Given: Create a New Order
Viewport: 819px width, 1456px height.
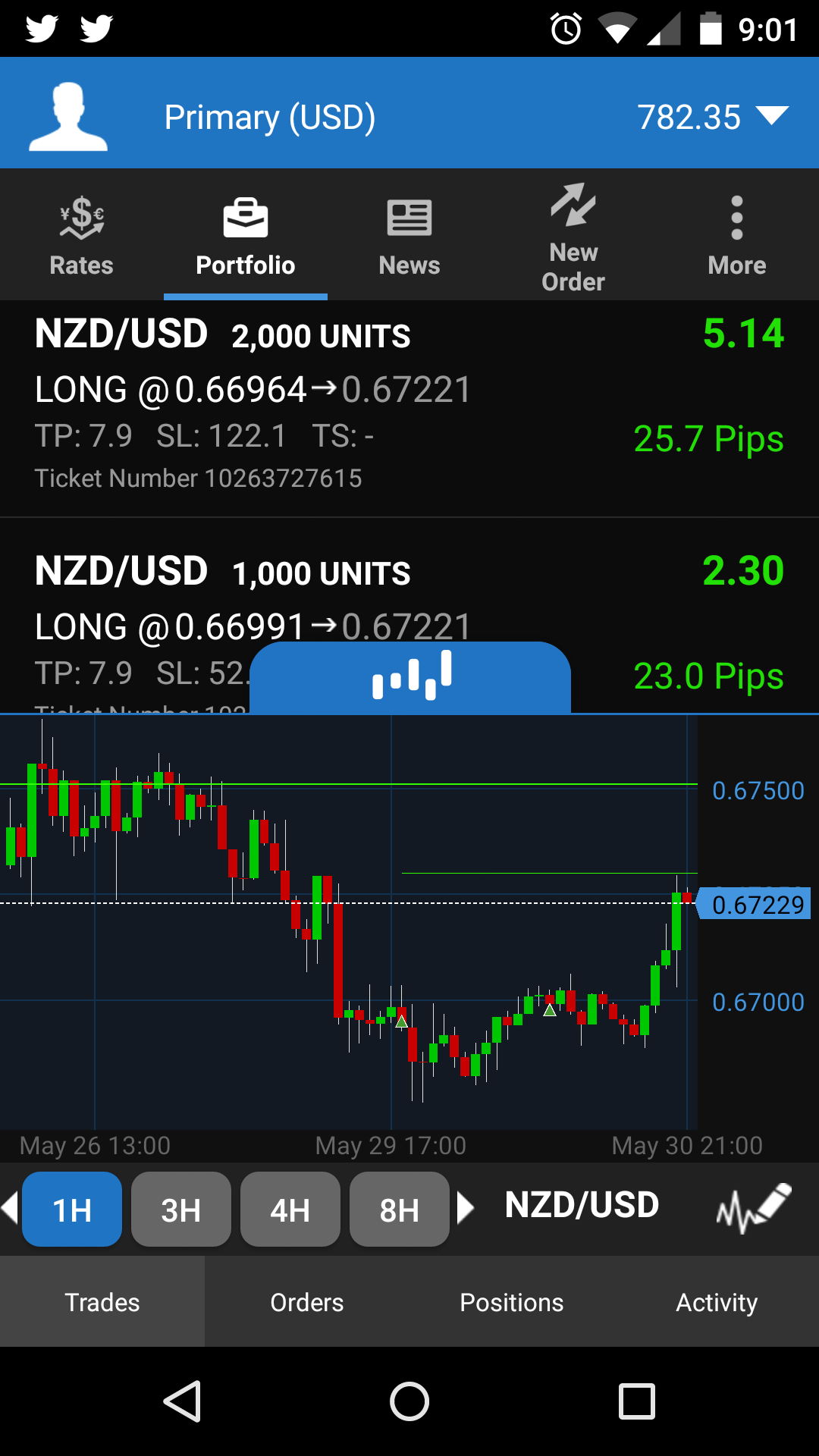Looking at the screenshot, I should click(x=573, y=237).
